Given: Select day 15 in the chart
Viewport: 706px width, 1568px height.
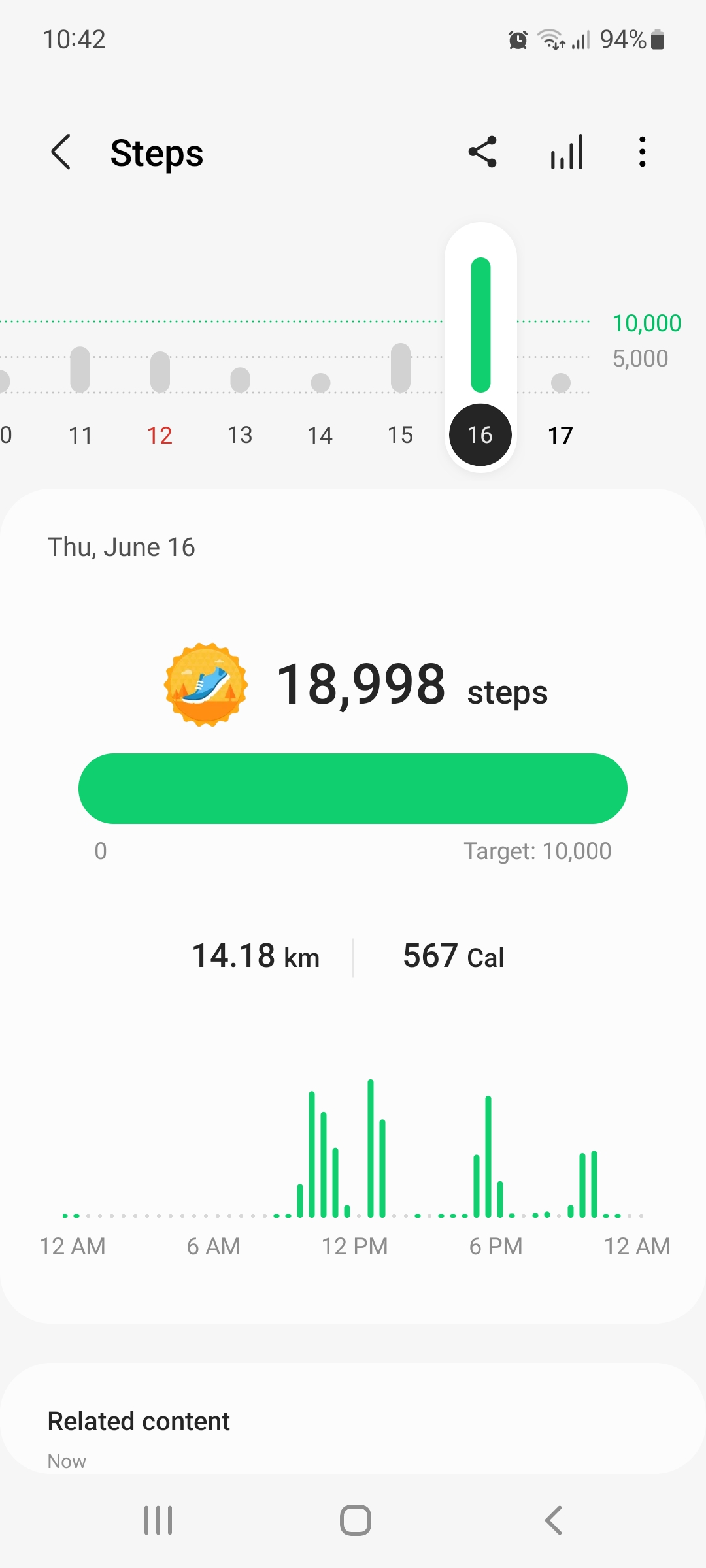Looking at the screenshot, I should coord(400,434).
